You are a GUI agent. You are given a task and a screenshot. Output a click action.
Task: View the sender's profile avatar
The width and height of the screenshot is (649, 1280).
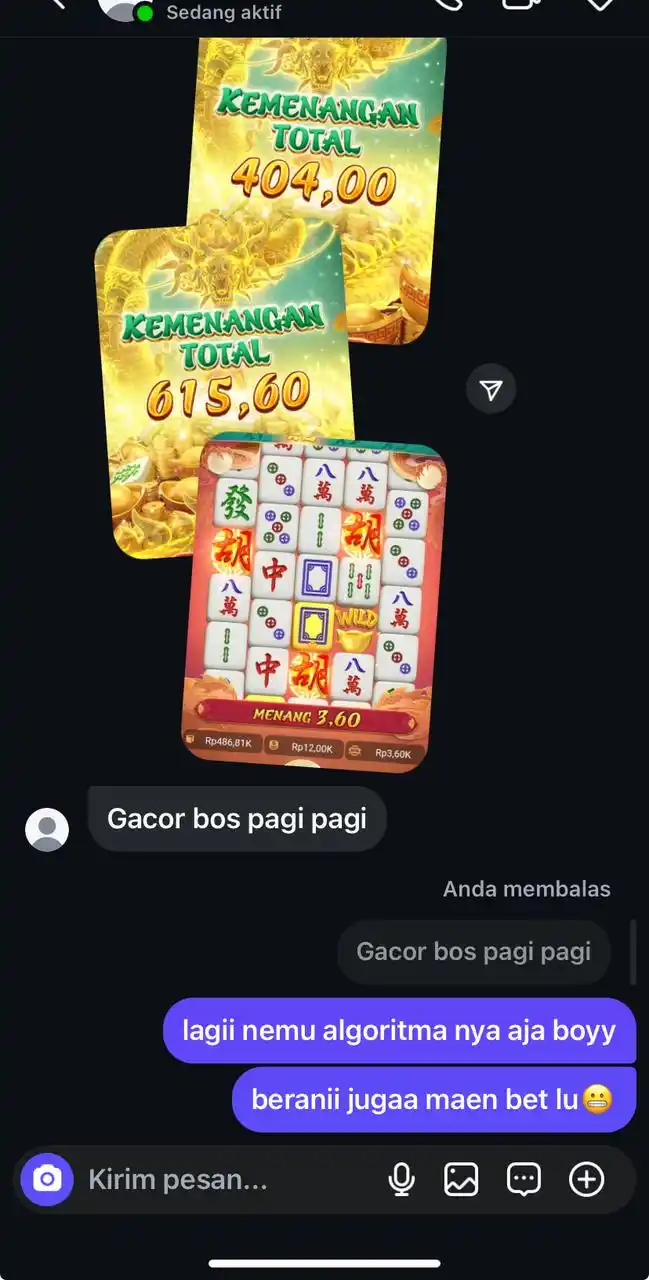coord(46,830)
